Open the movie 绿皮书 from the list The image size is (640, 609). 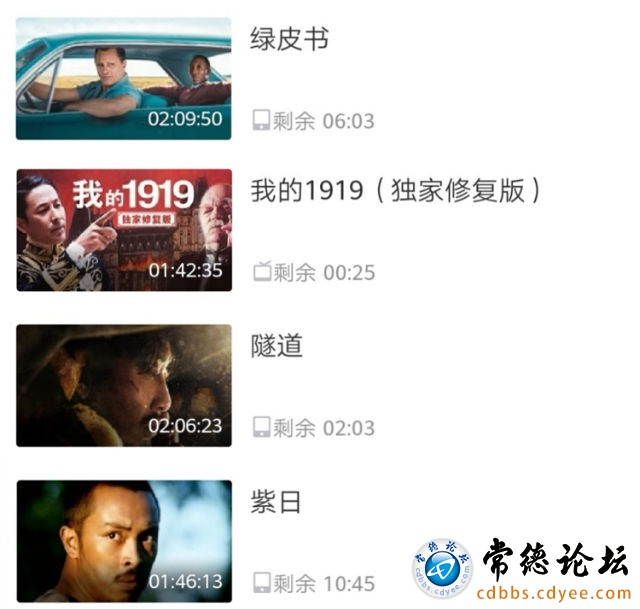124,79
